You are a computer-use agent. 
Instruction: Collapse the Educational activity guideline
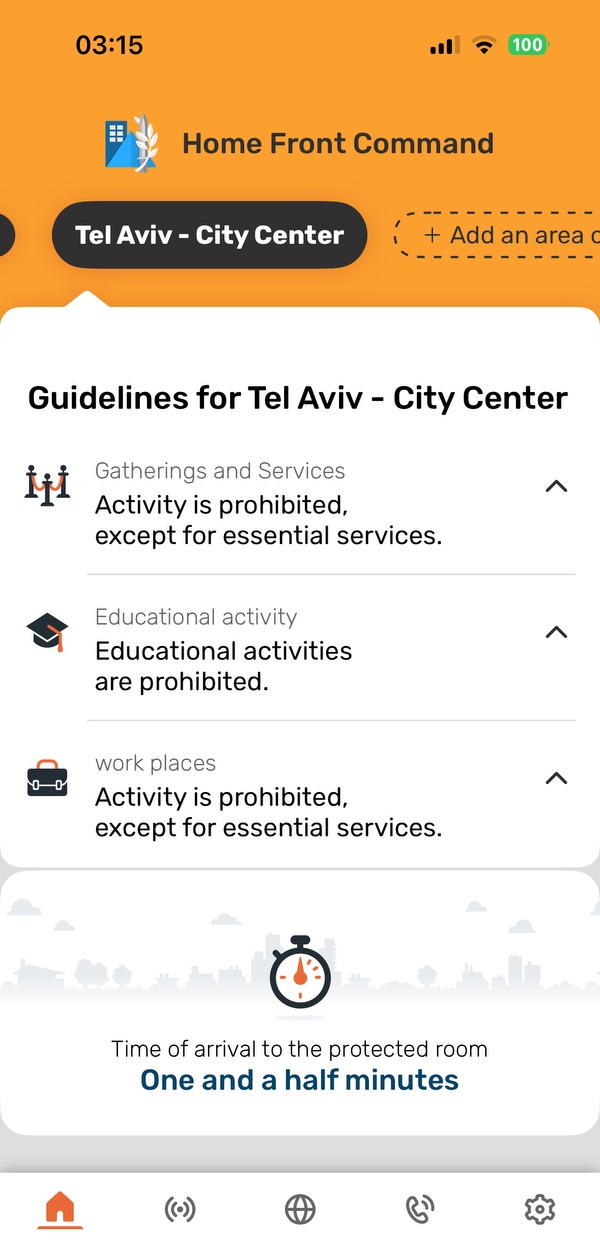pyautogui.click(x=556, y=633)
